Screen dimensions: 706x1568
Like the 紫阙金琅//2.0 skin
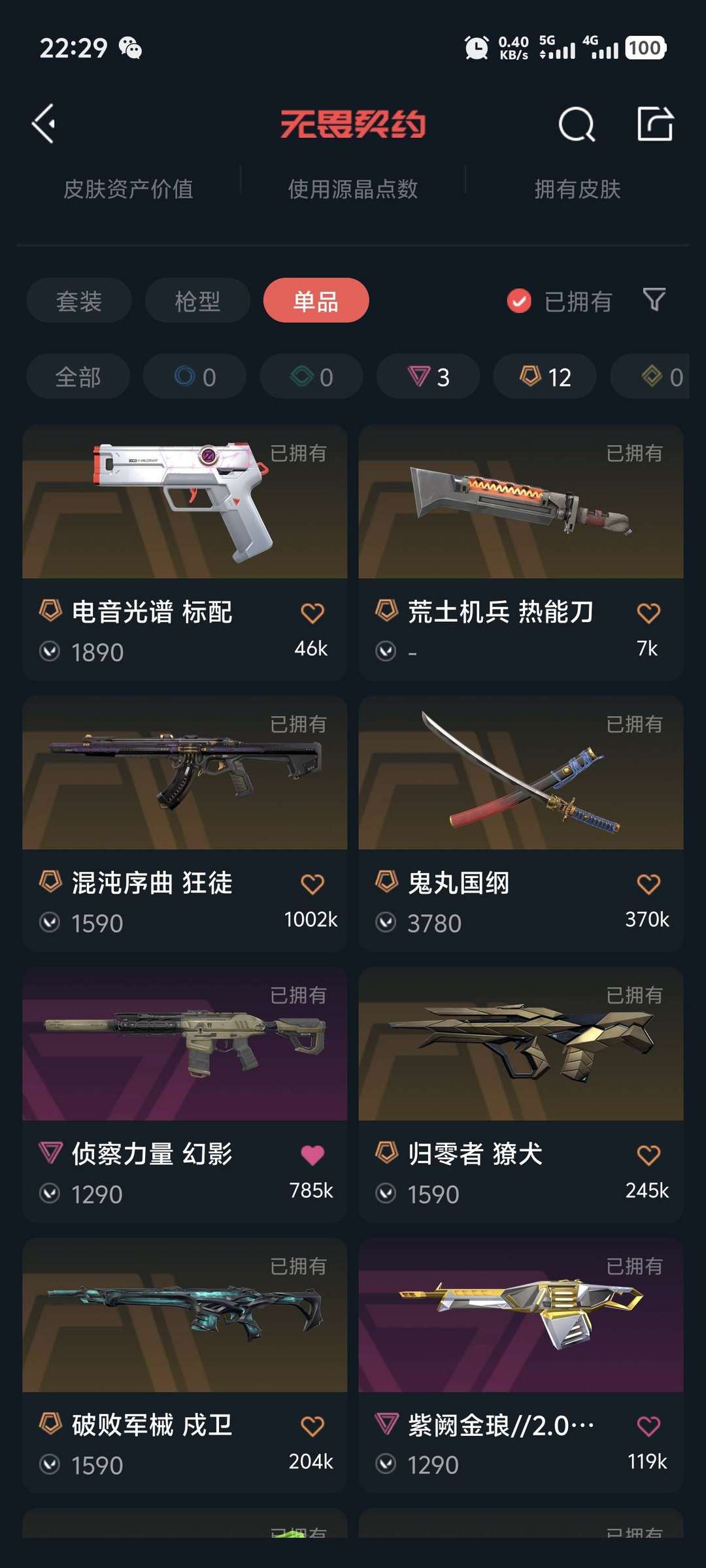(648, 1426)
